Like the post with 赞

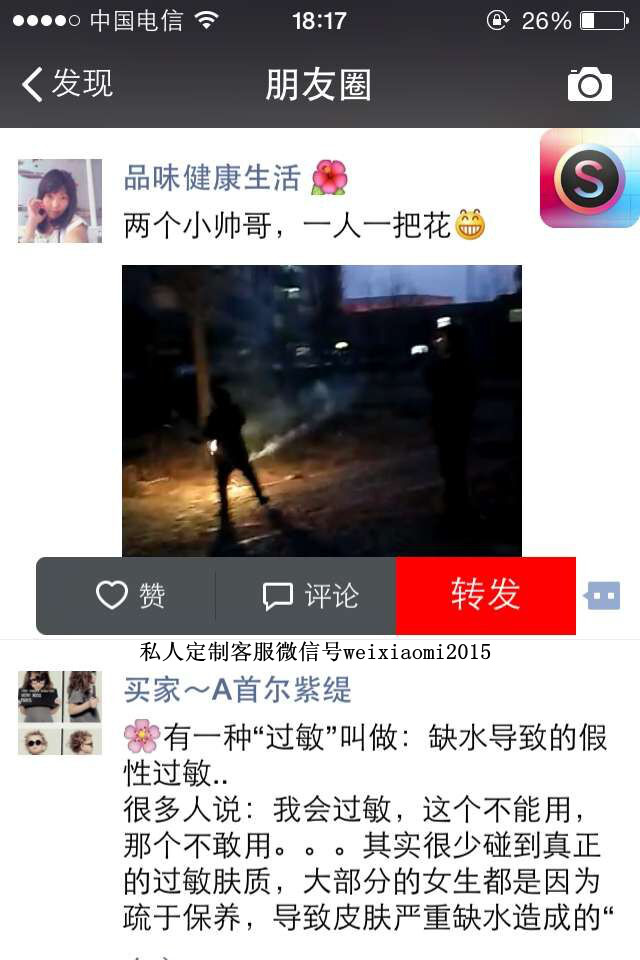click(130, 596)
